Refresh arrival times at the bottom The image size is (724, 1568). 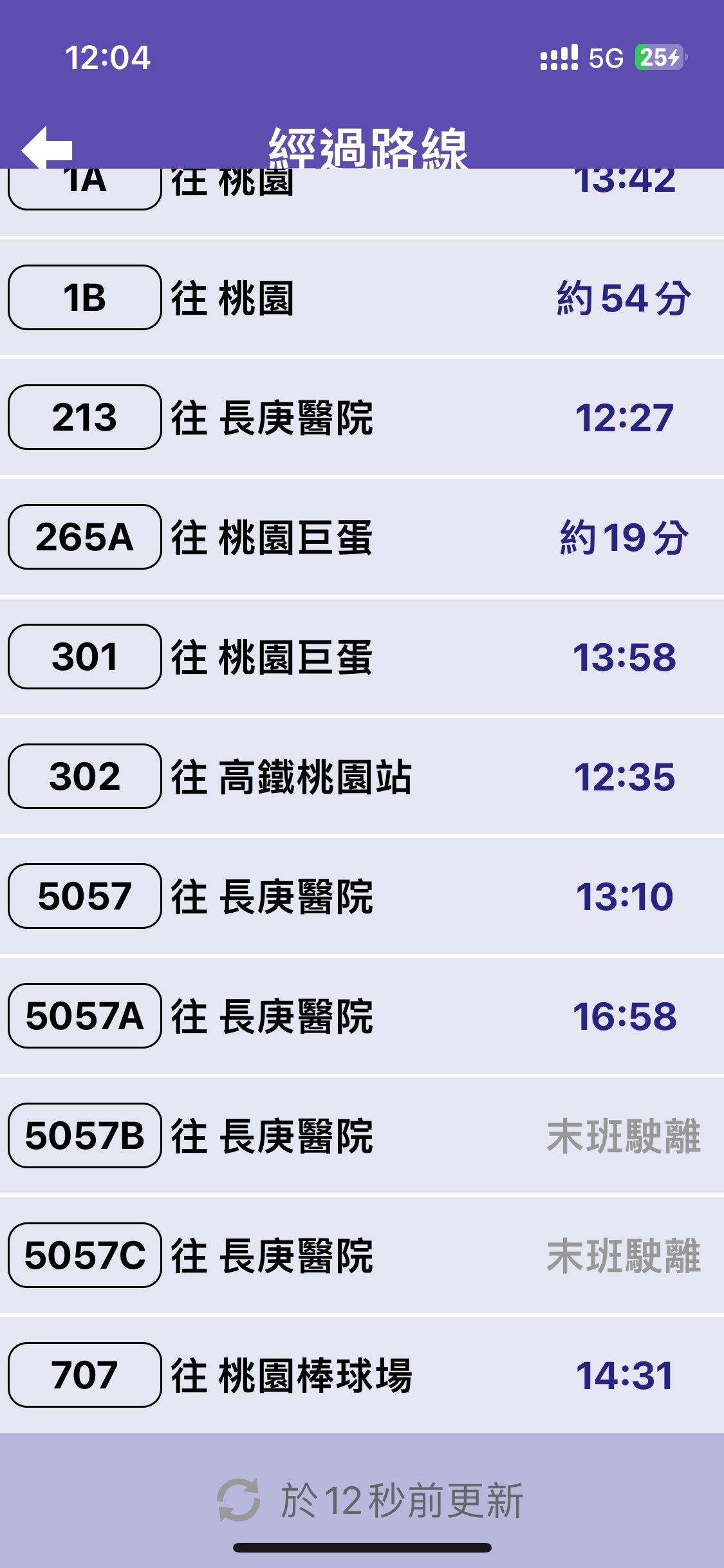pos(239,1500)
